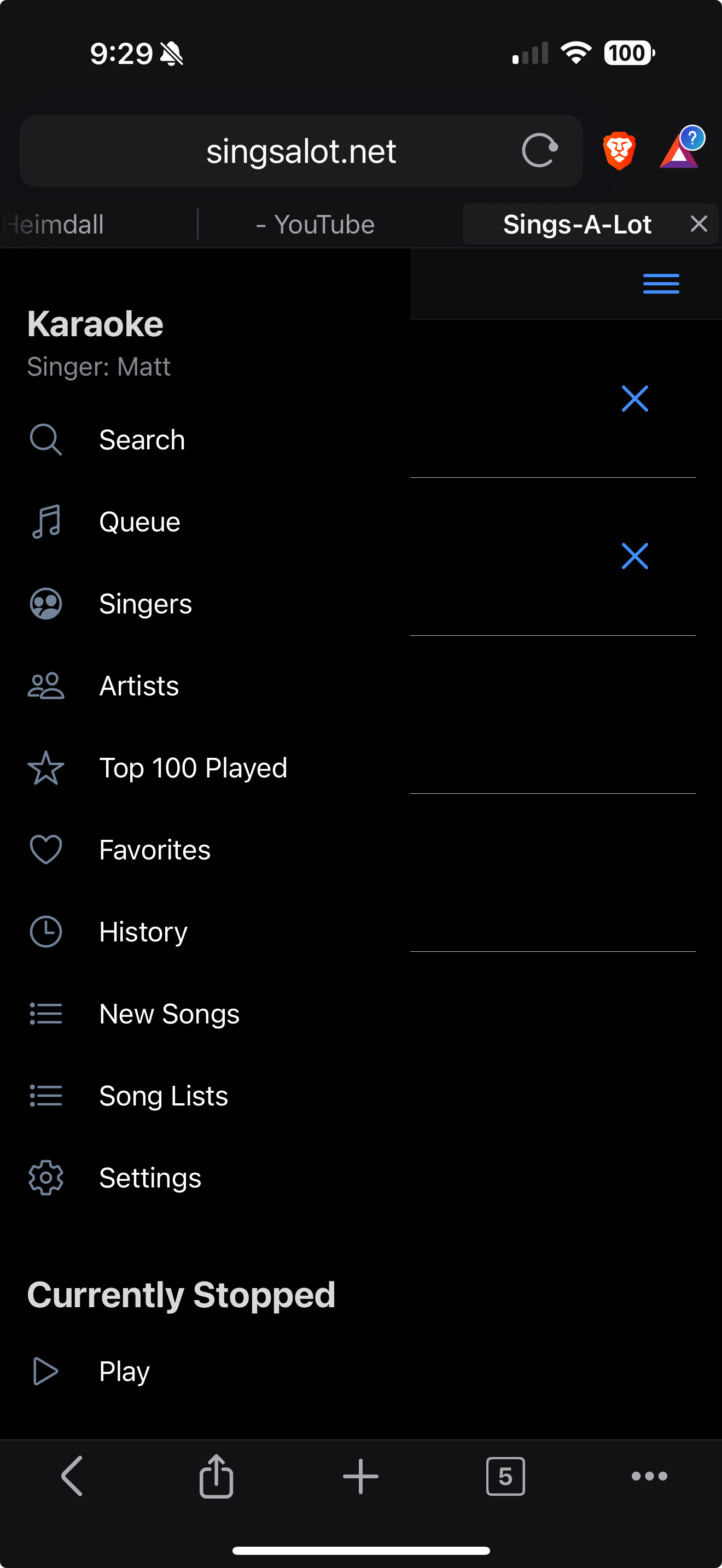The height and width of the screenshot is (1568, 722).
Task: Go to the Queue page
Action: click(x=139, y=522)
